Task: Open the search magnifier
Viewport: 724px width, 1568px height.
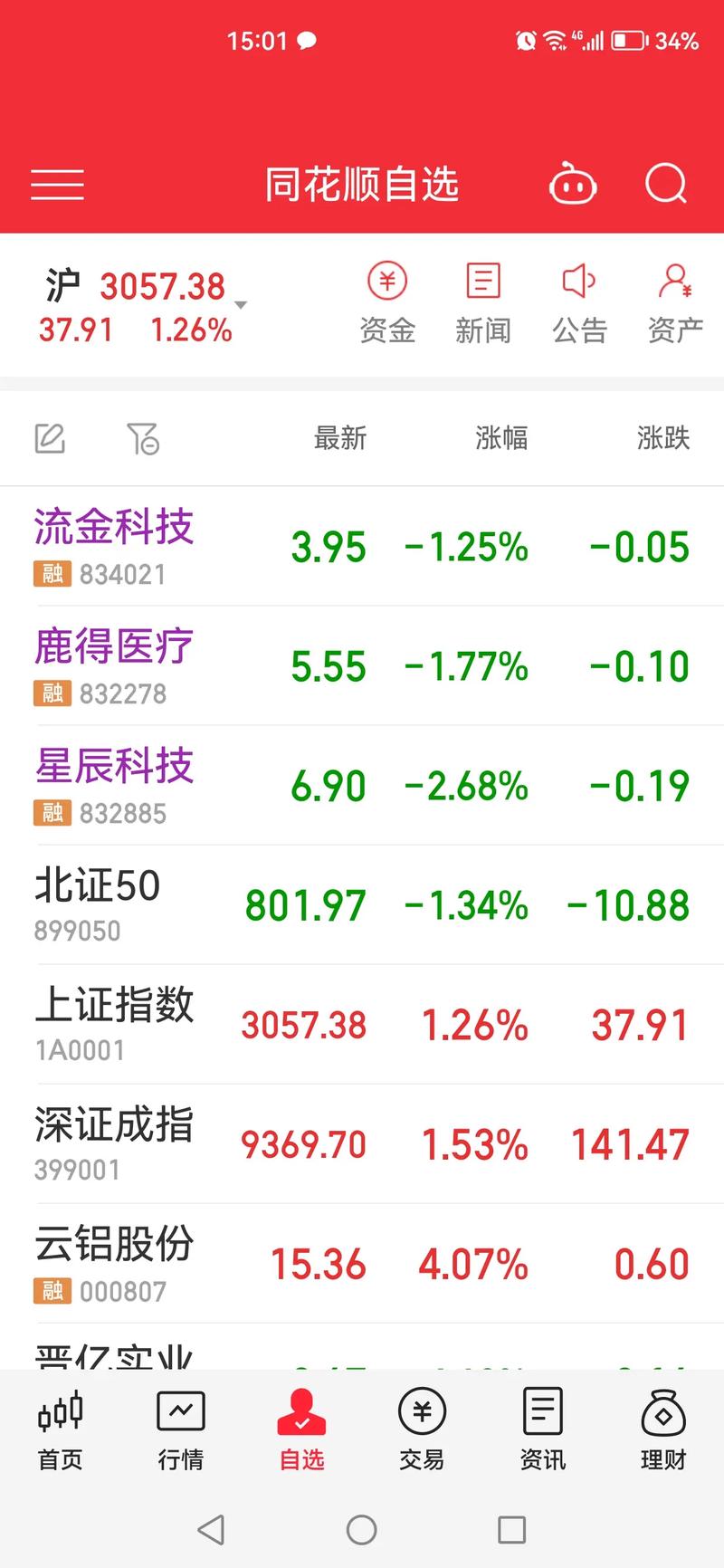Action: [666, 184]
